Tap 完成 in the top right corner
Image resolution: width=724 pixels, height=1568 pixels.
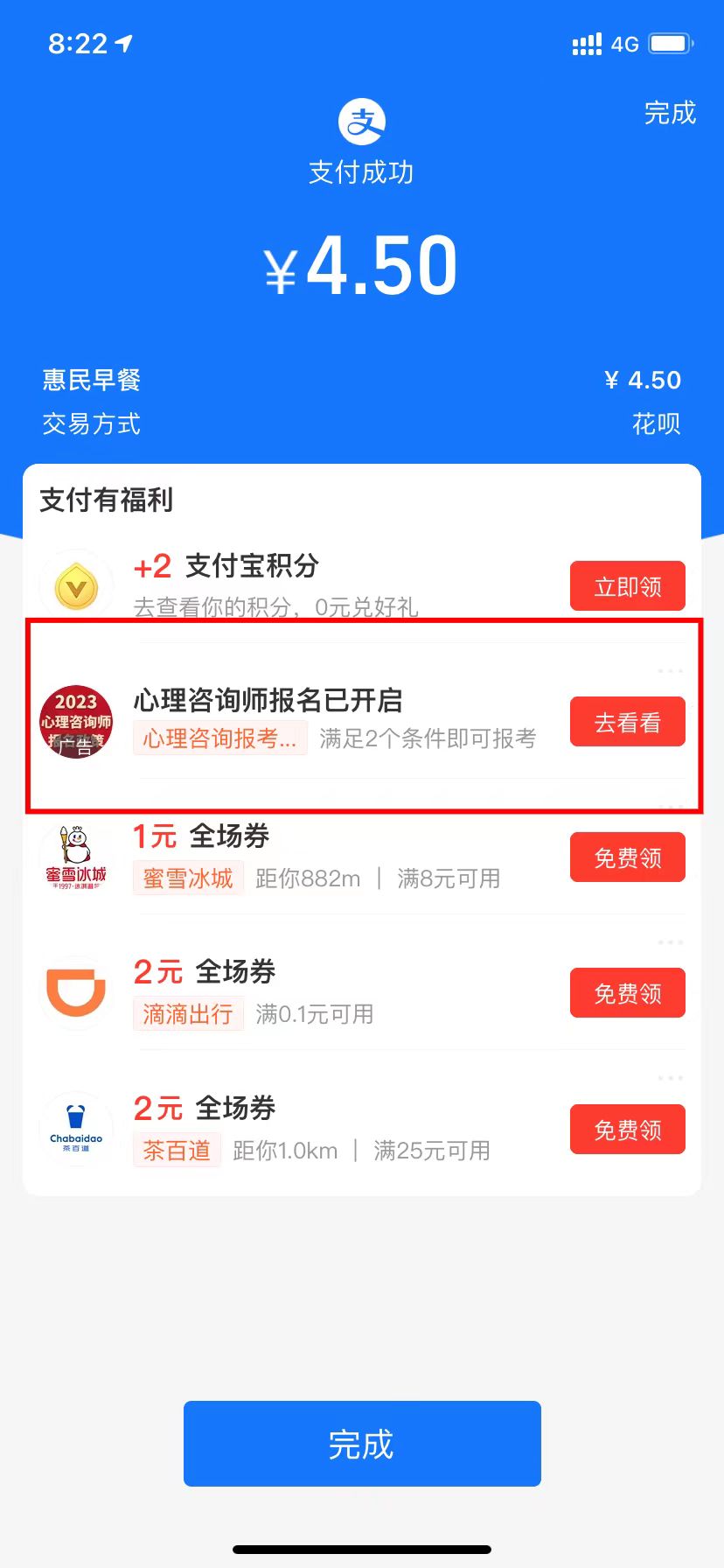click(670, 113)
